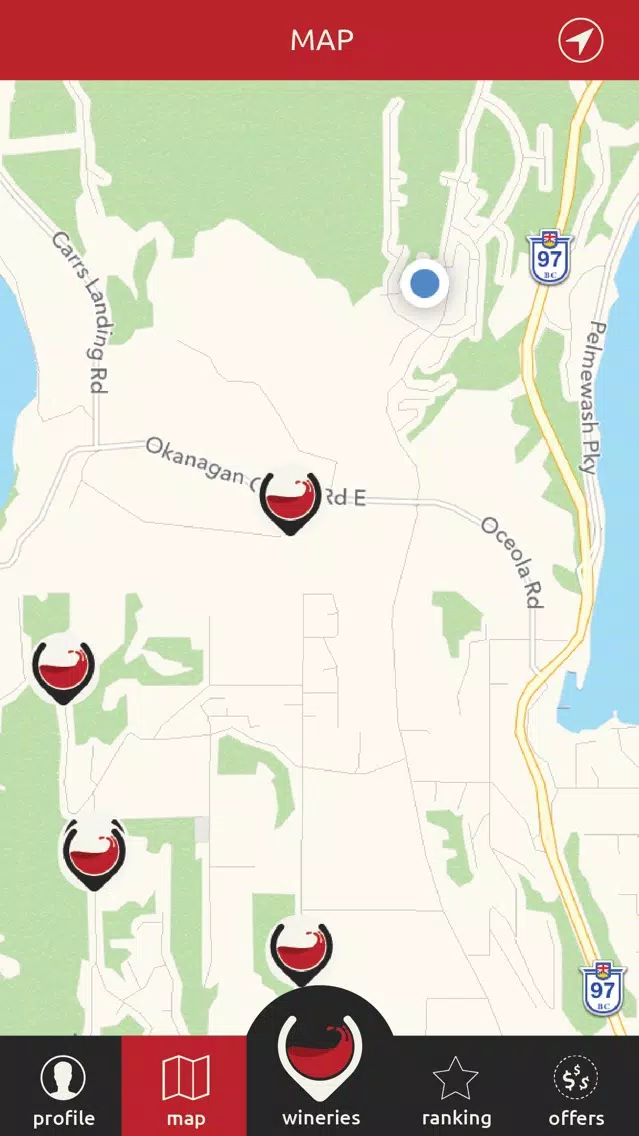The image size is (639, 1136).
Task: Open the ranking tab
Action: pyautogui.click(x=456, y=1086)
